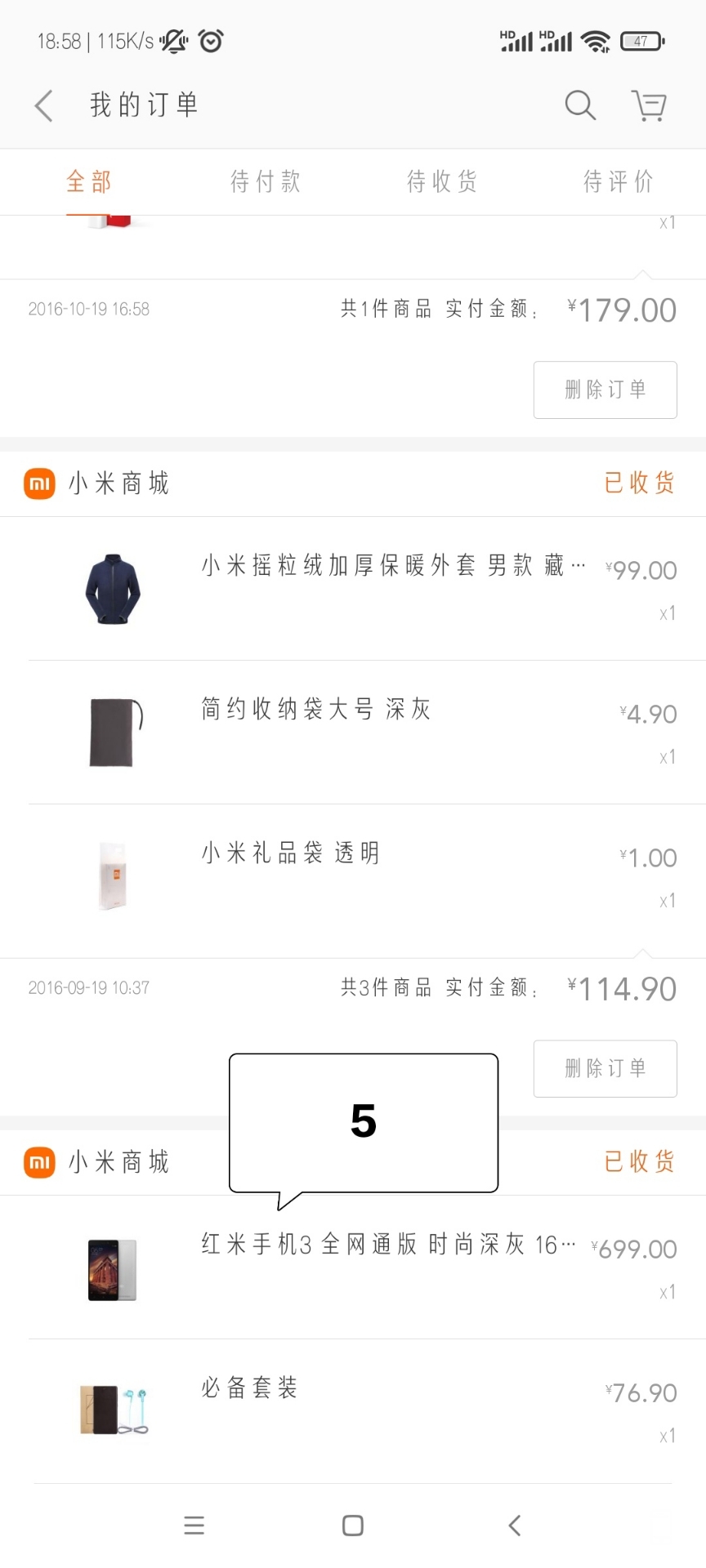The image size is (706, 1568).
Task: Open the shopping cart
Action: tap(650, 105)
